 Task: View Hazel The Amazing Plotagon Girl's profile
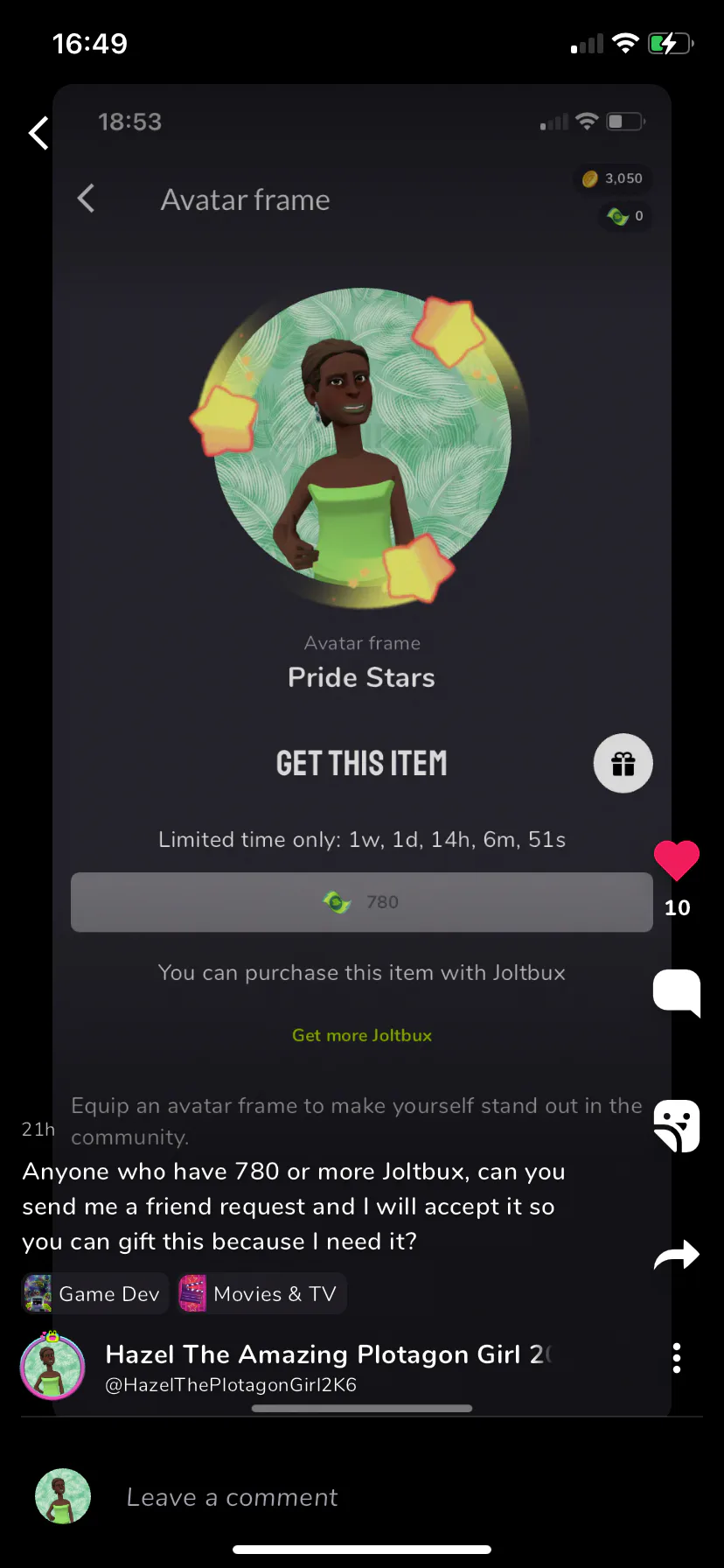point(328,1354)
